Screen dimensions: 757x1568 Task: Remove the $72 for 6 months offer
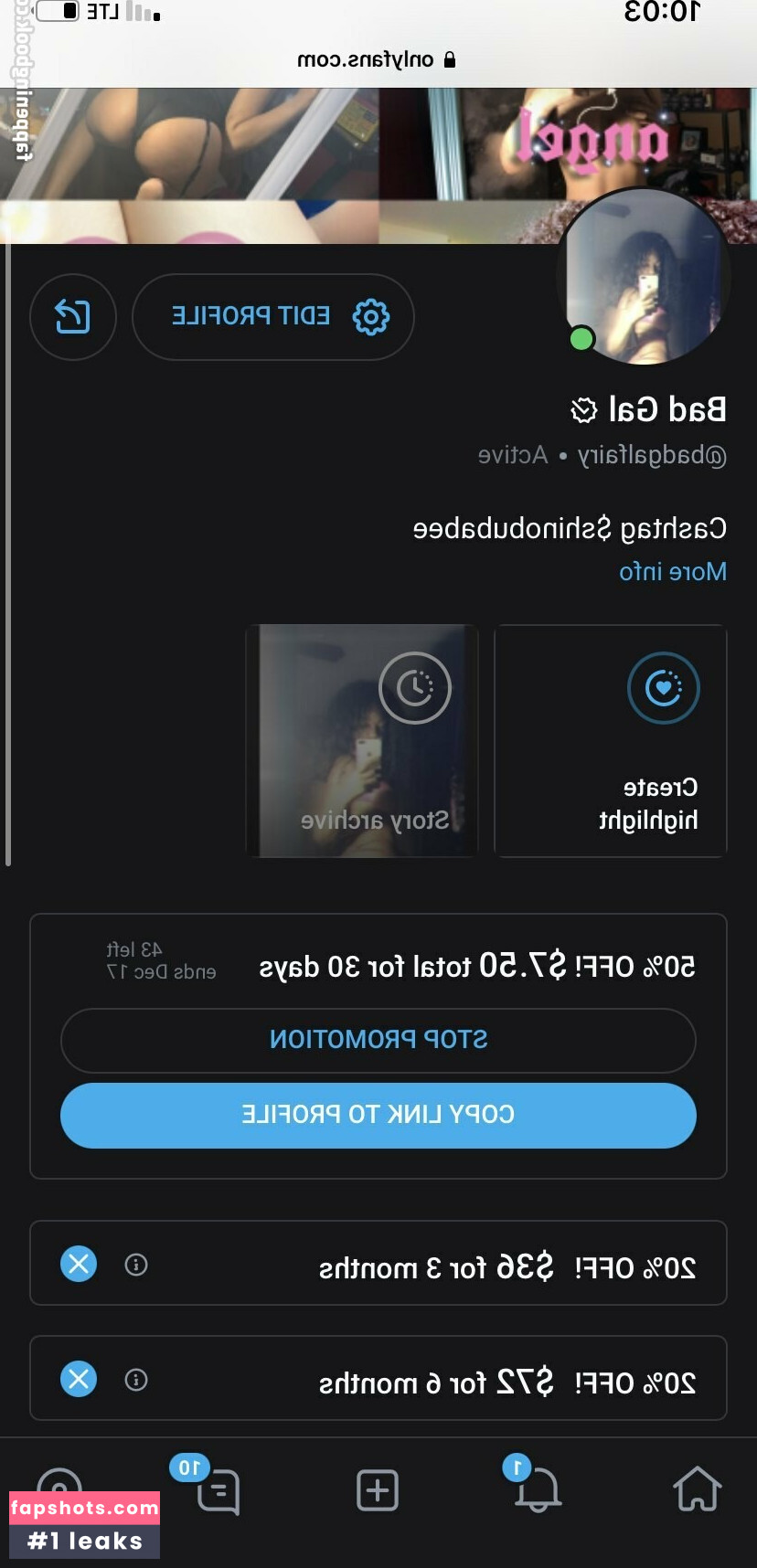(79, 1379)
